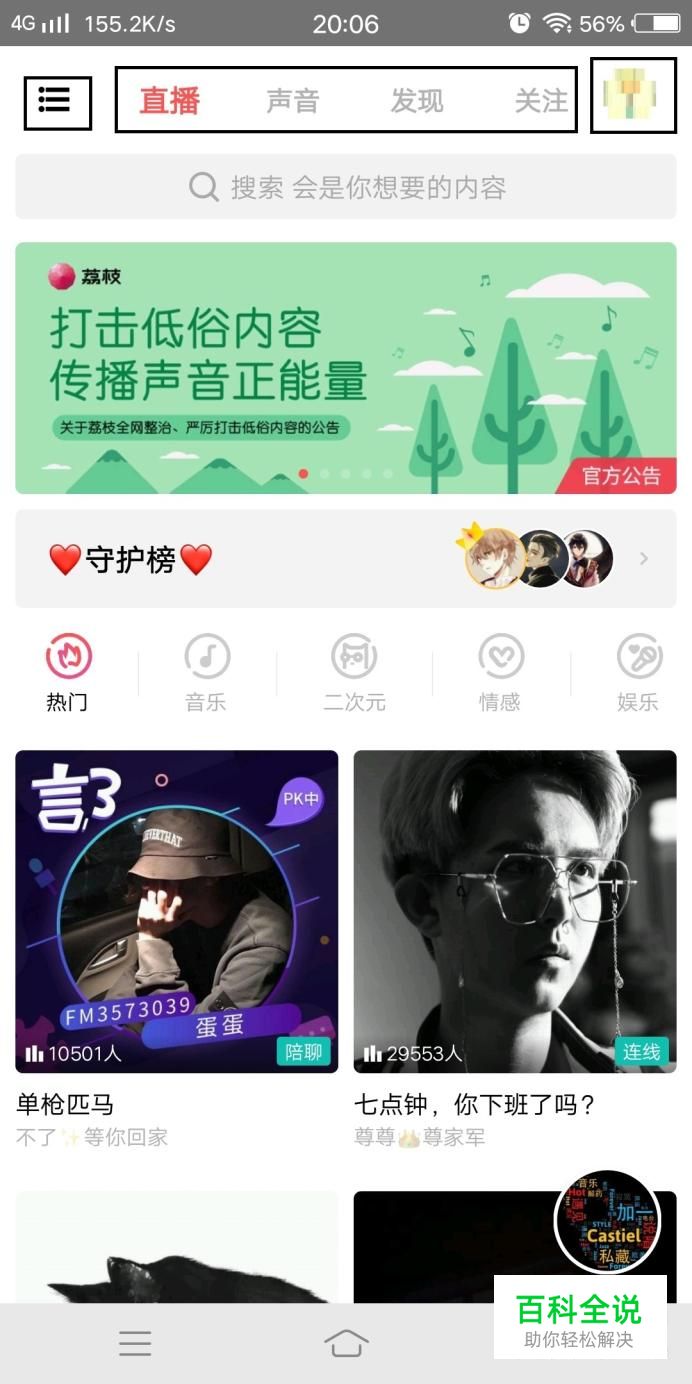Screen dimensions: 692x1384
Task: Open the system recent apps menu
Action: 135,1343
